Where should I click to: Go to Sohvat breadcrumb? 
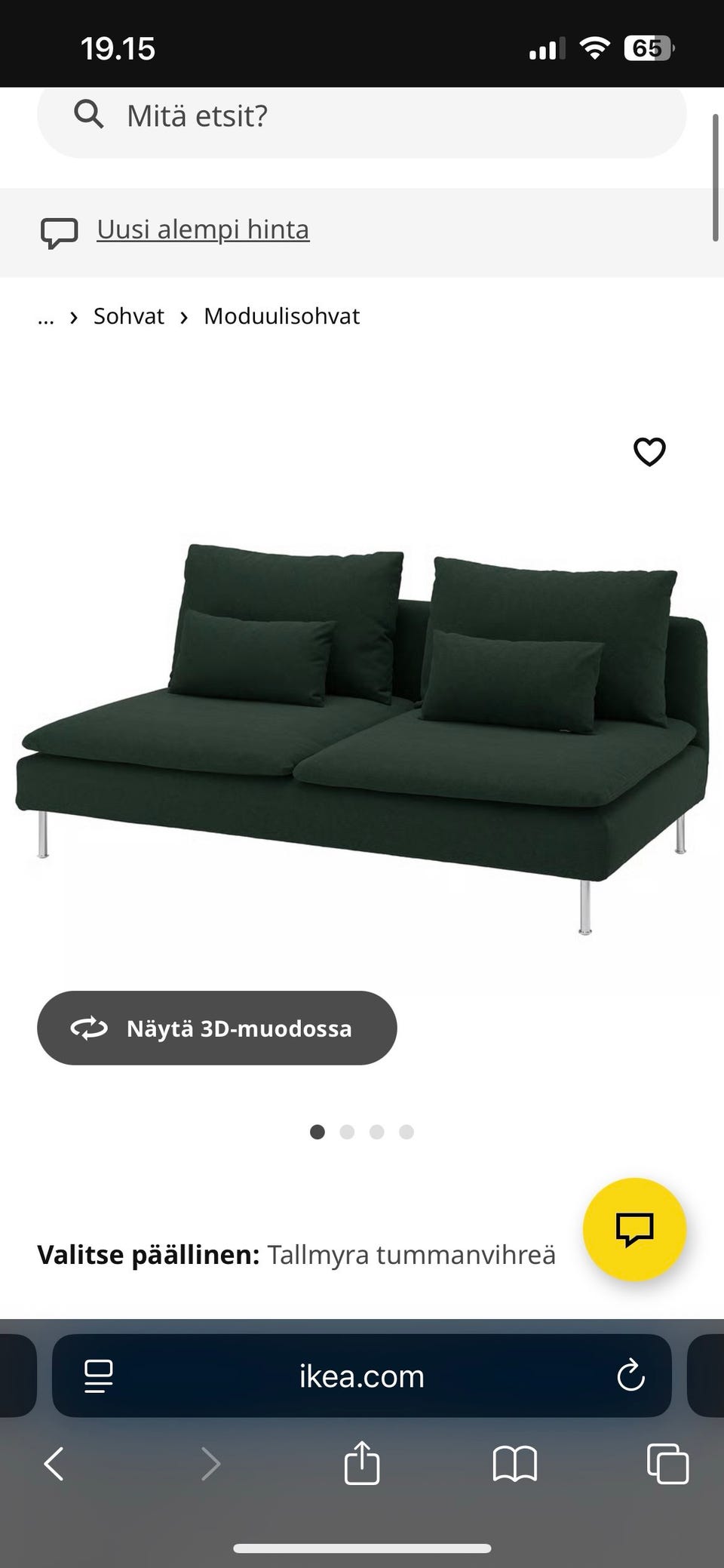tap(128, 316)
